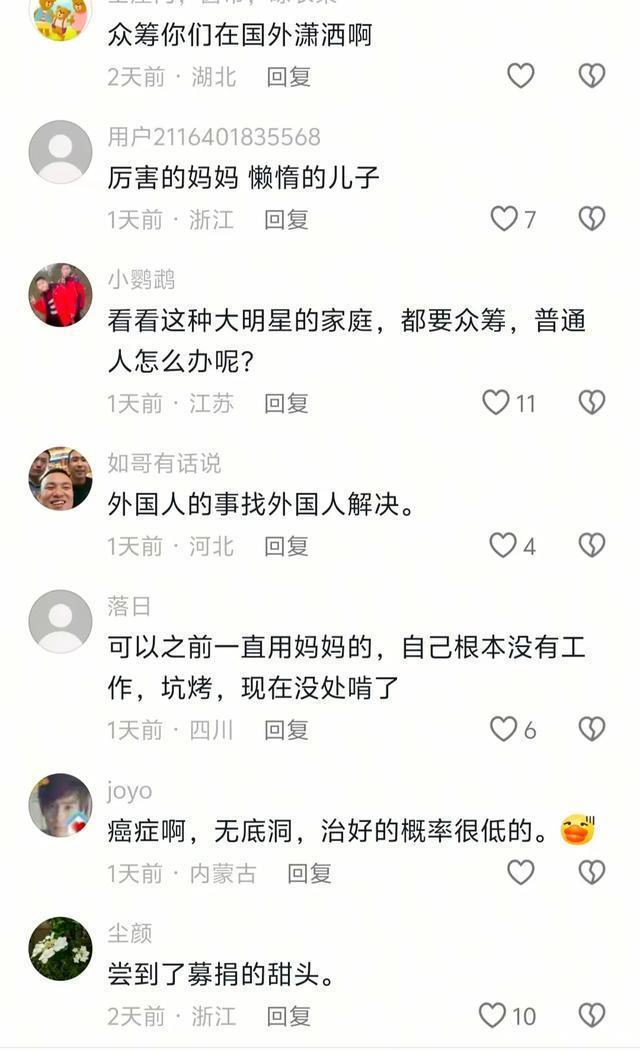Dislike the comment by 小鹦鹉
640x1051 pixels.
click(592, 403)
